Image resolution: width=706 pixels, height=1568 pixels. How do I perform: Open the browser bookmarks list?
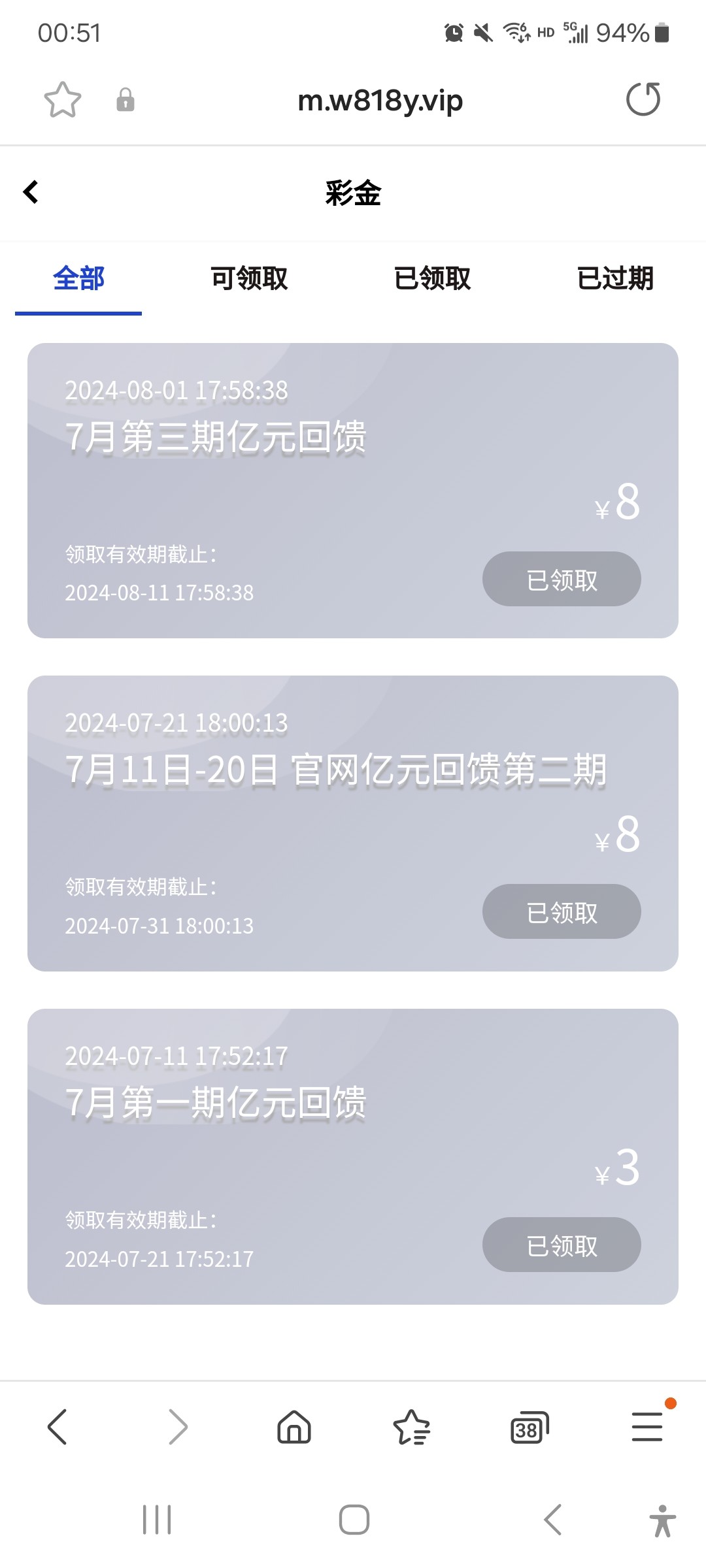click(412, 1427)
